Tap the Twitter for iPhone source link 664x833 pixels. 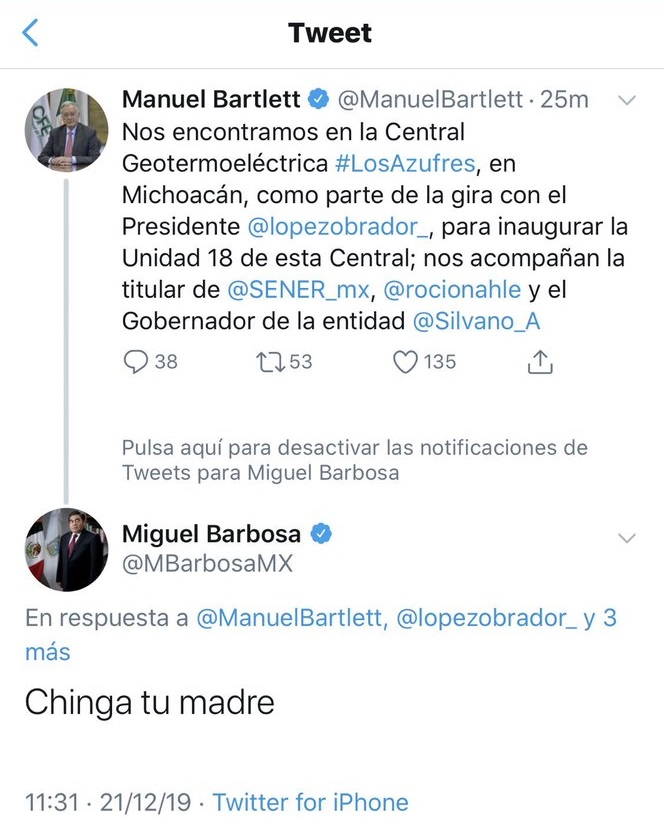coord(310,802)
